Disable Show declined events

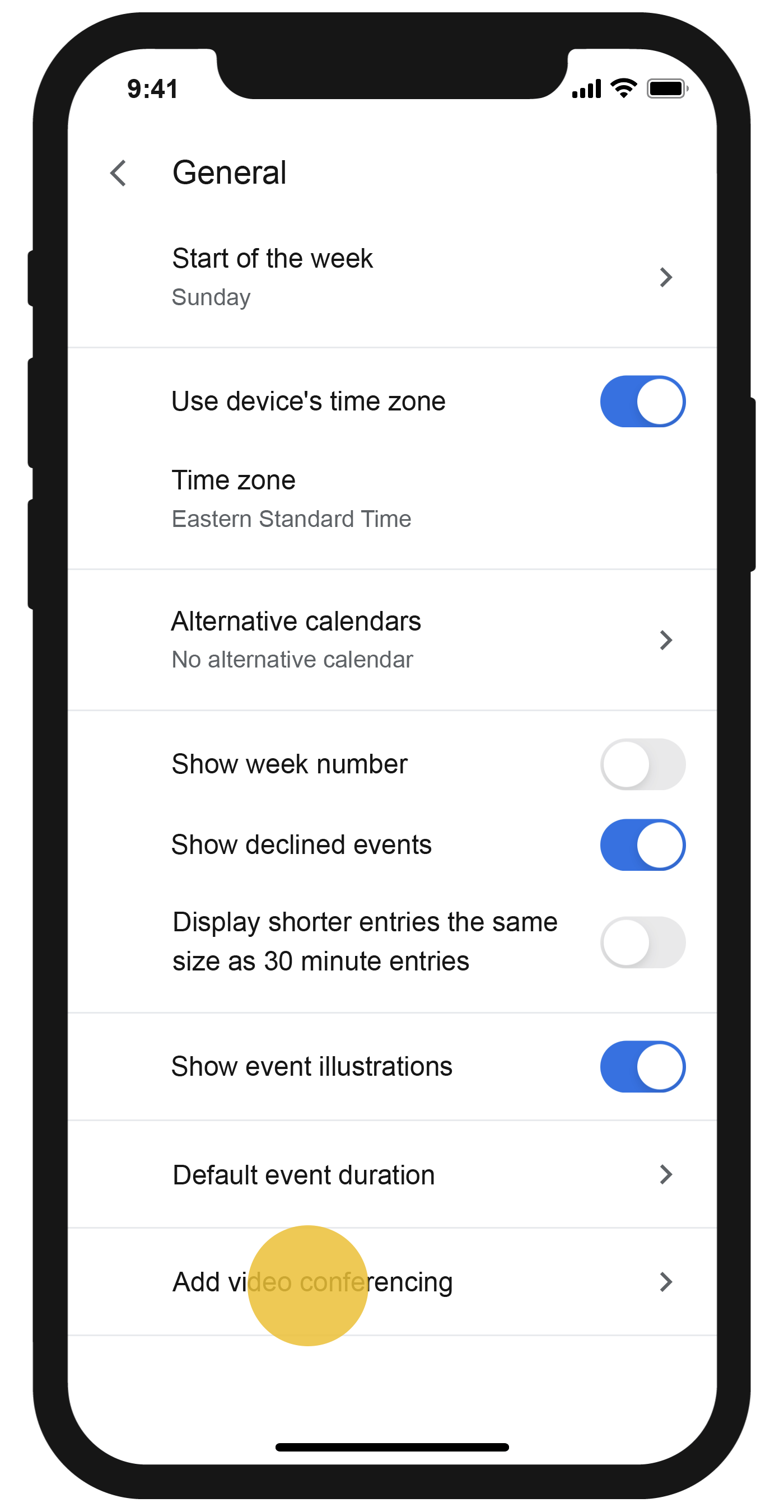642,844
